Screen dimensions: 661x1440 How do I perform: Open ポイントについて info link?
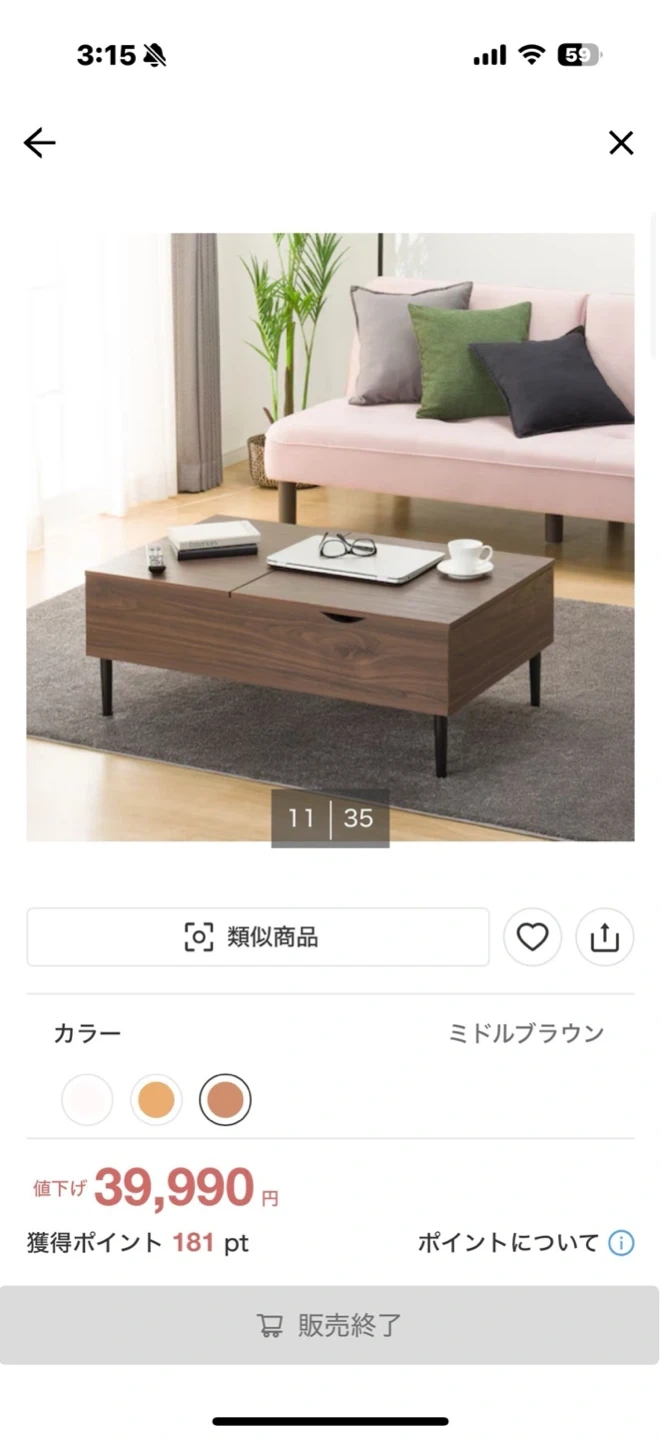click(525, 1243)
